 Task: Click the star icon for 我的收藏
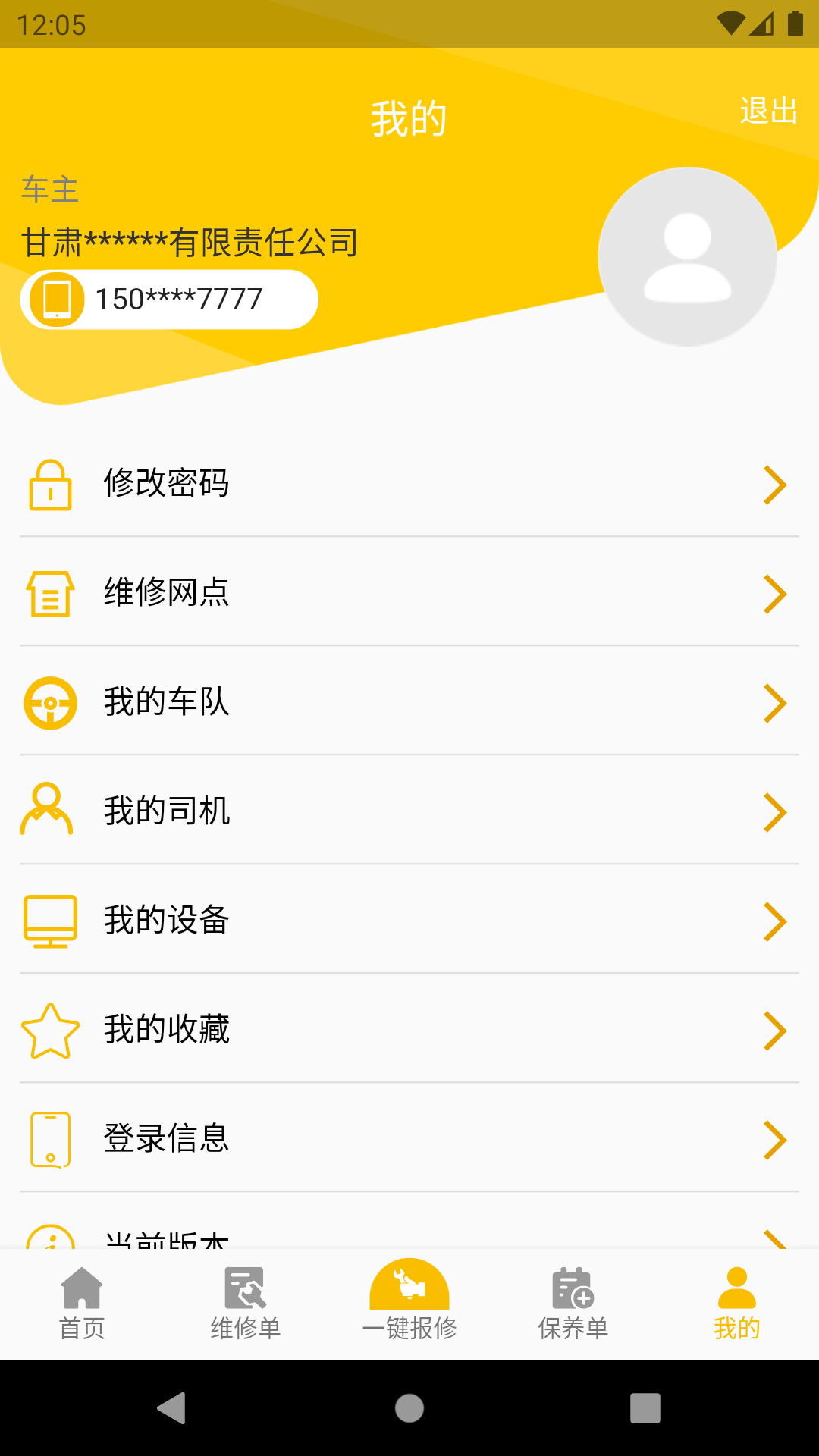point(50,1031)
